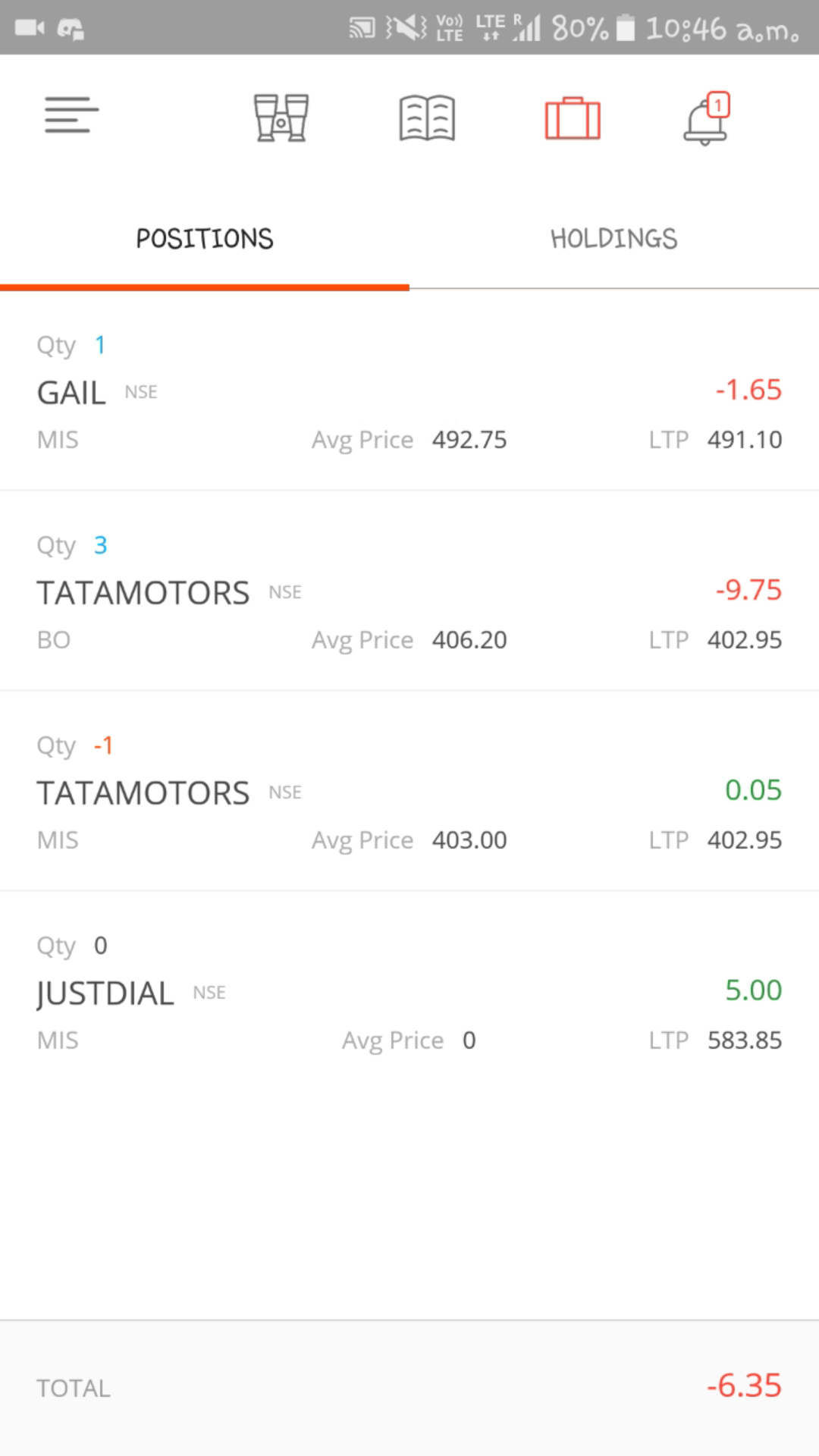Screen dimensions: 819x1456
Task: Open the watchlist binoculars icon
Action: 281,118
